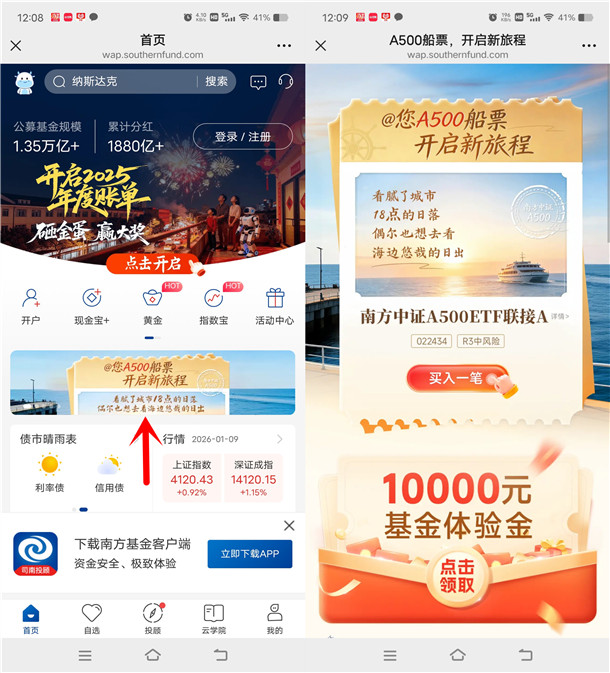
Task: Switch to the 我的 tab
Action: click(274, 618)
